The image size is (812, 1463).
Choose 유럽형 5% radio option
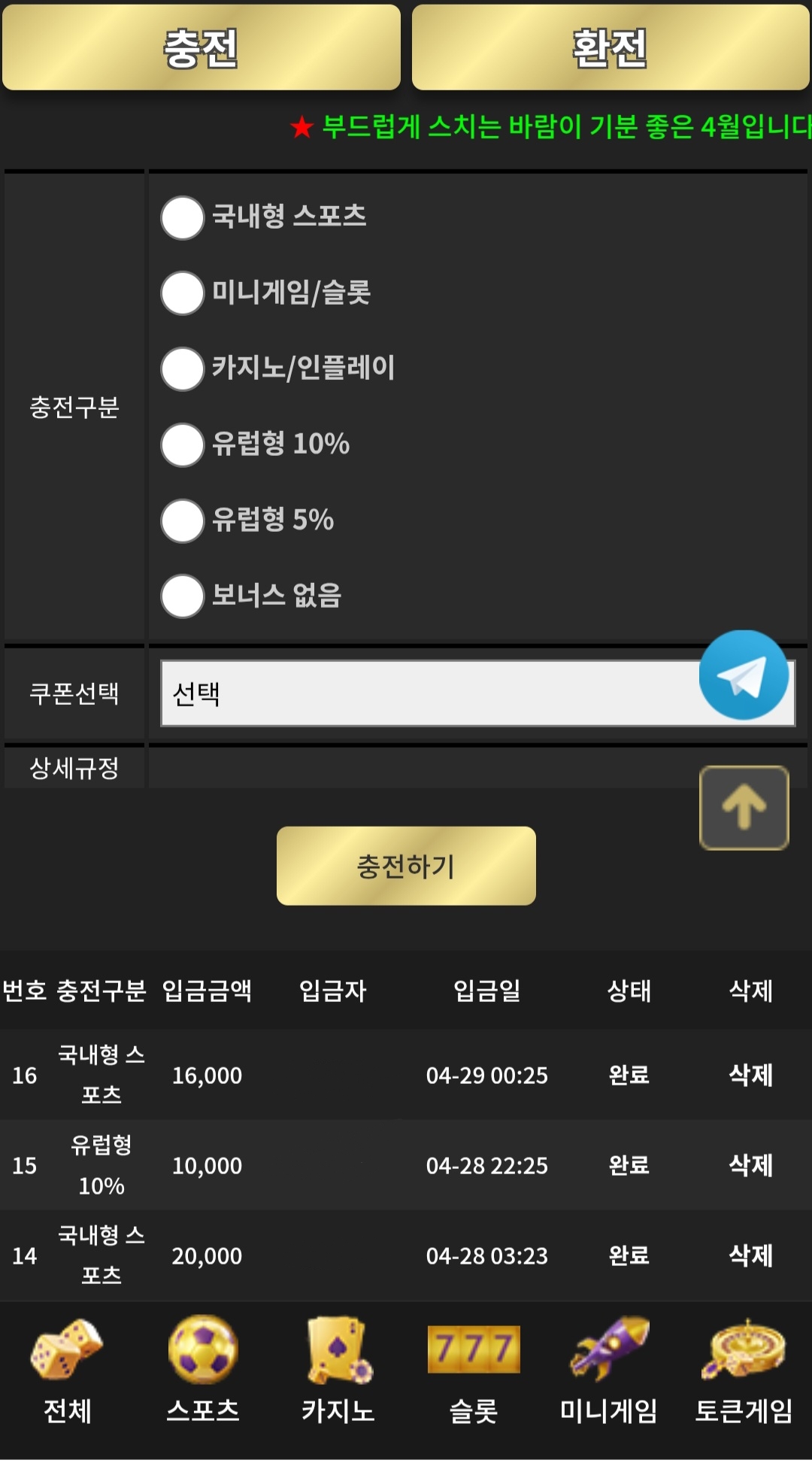point(183,521)
